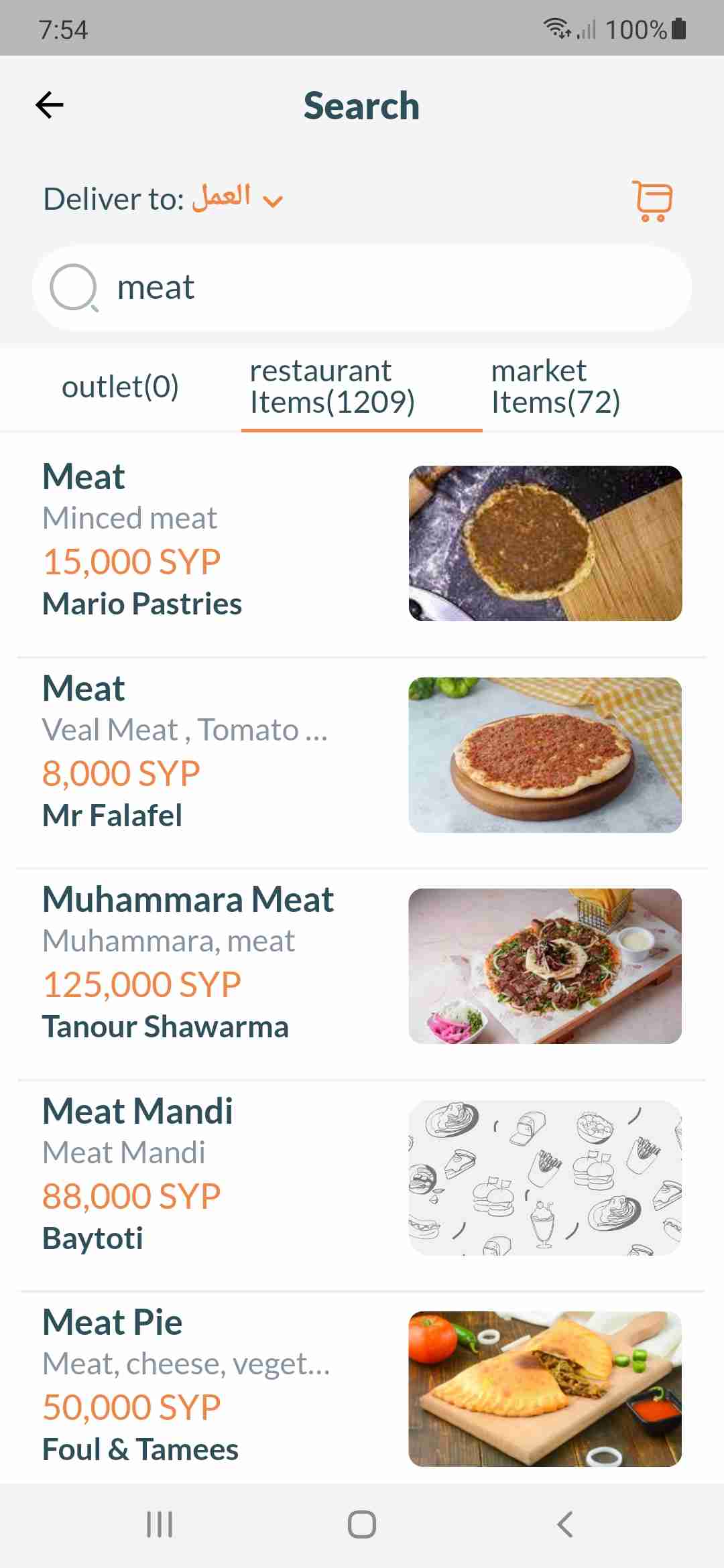Viewport: 724px width, 1568px height.
Task: Switch to the market Items(72) tab
Action: 556,387
